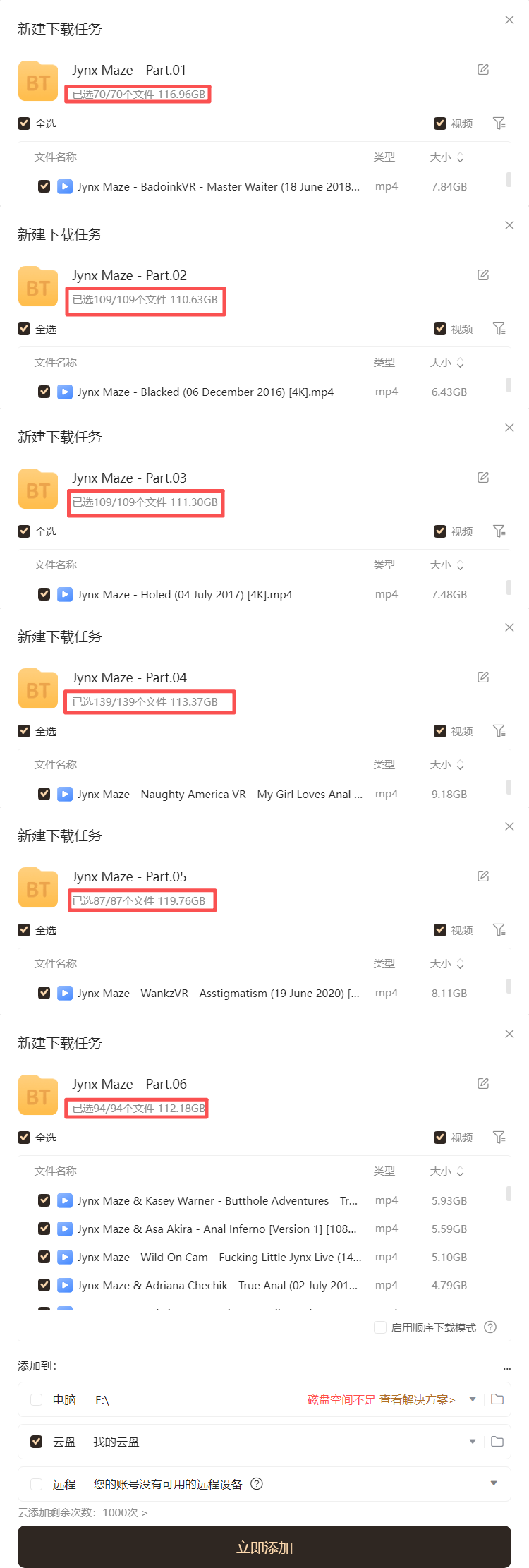Open more options next to 添加到

point(506,1367)
